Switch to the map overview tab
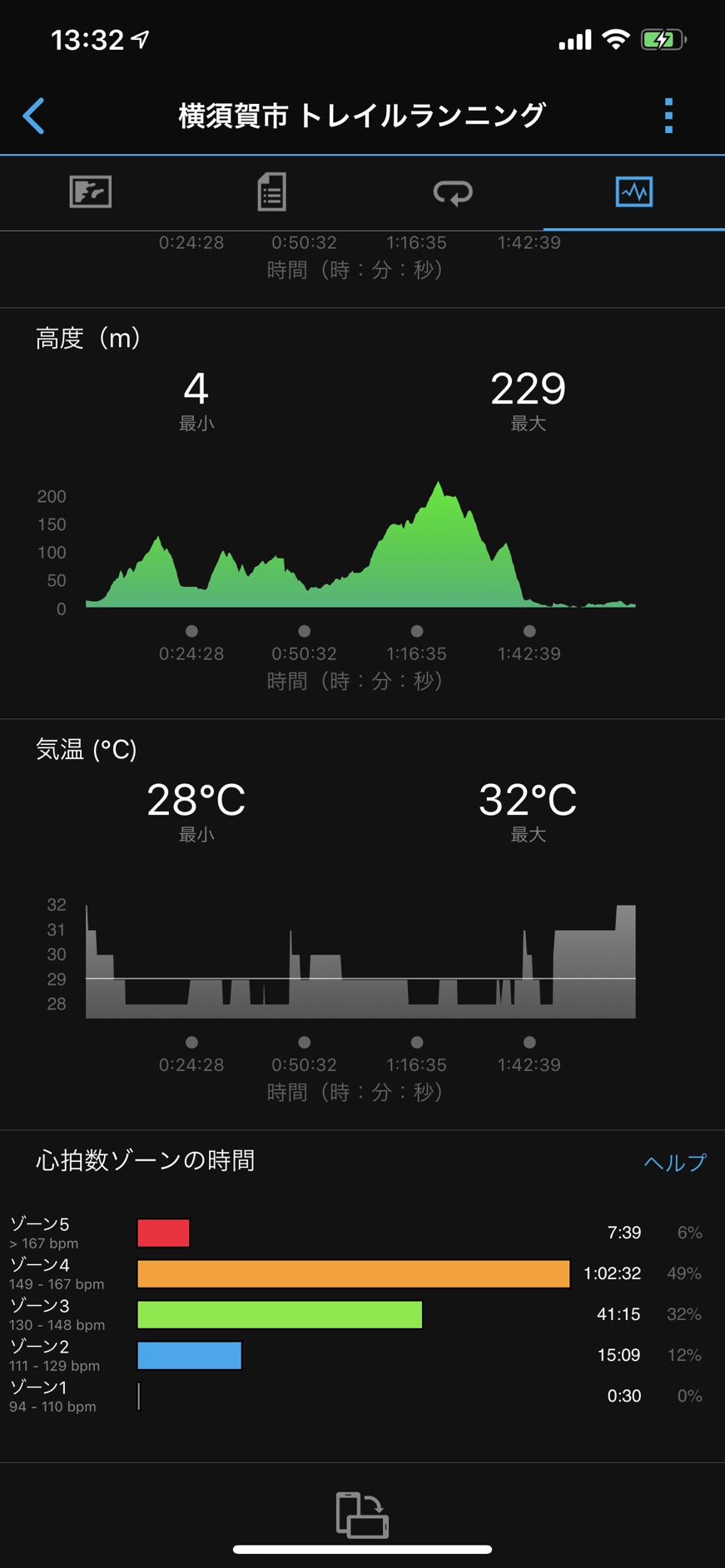The image size is (725, 1568). [x=91, y=191]
